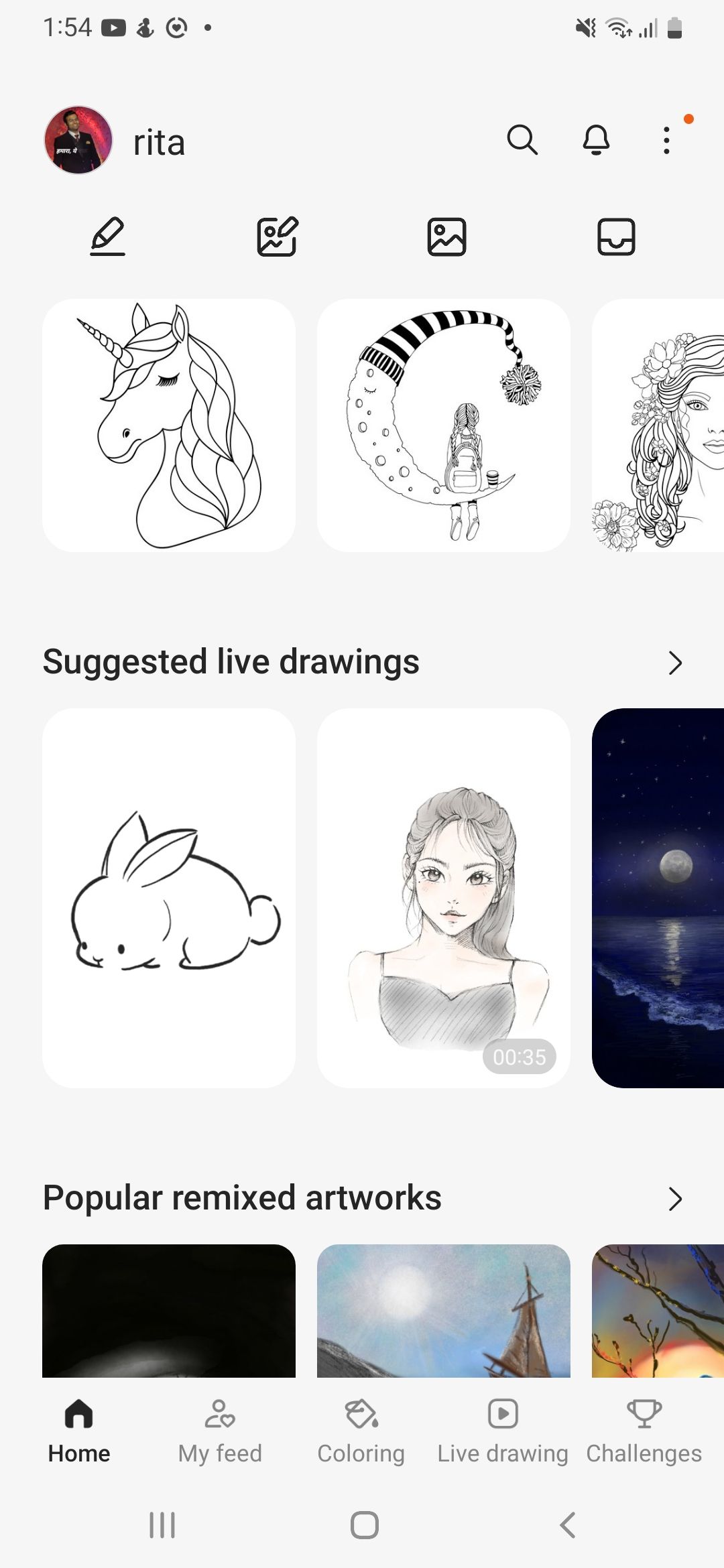
Task: Expand Suggested live drawings list
Action: point(675,662)
